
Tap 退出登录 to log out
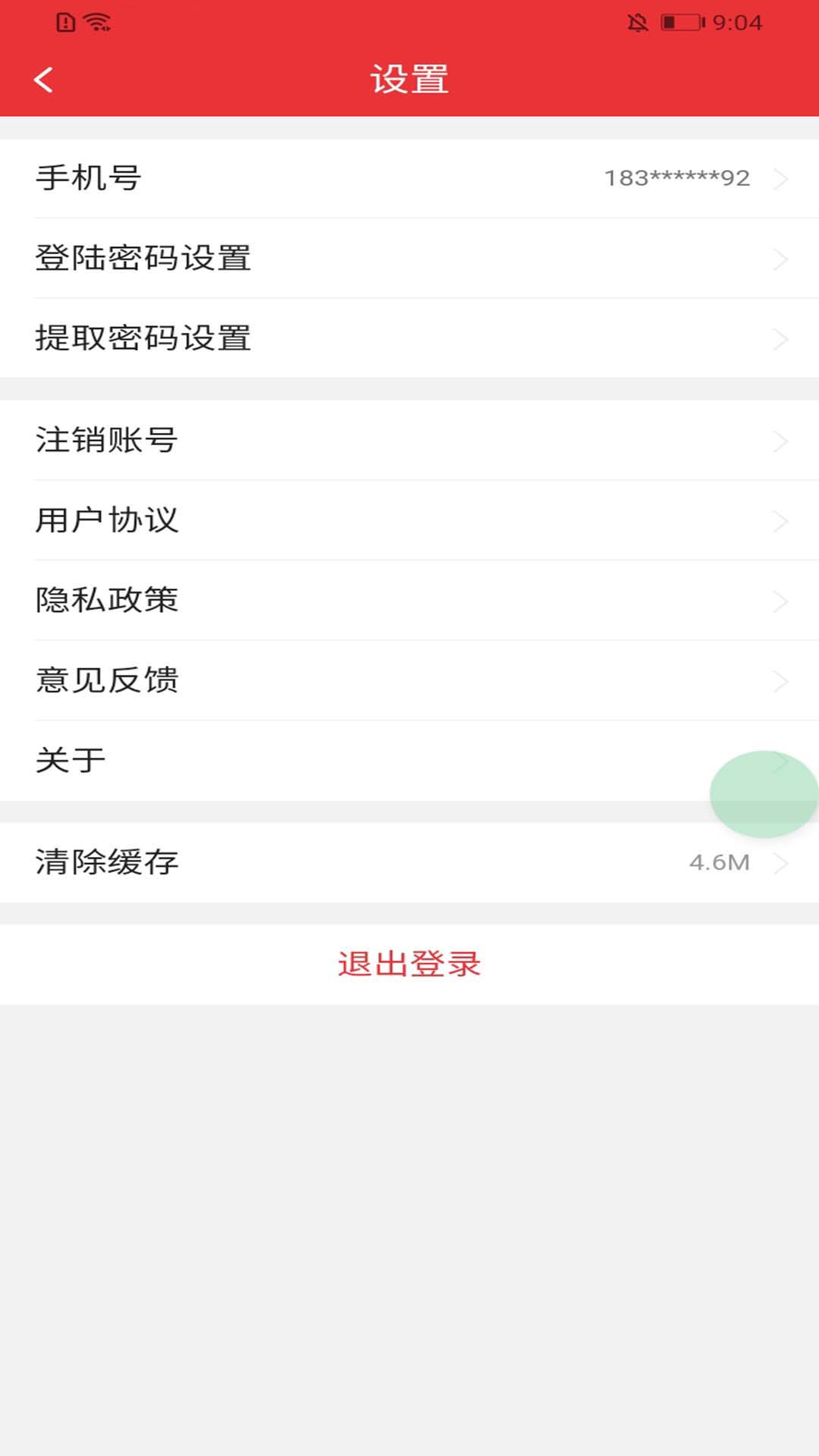pyautogui.click(x=409, y=965)
